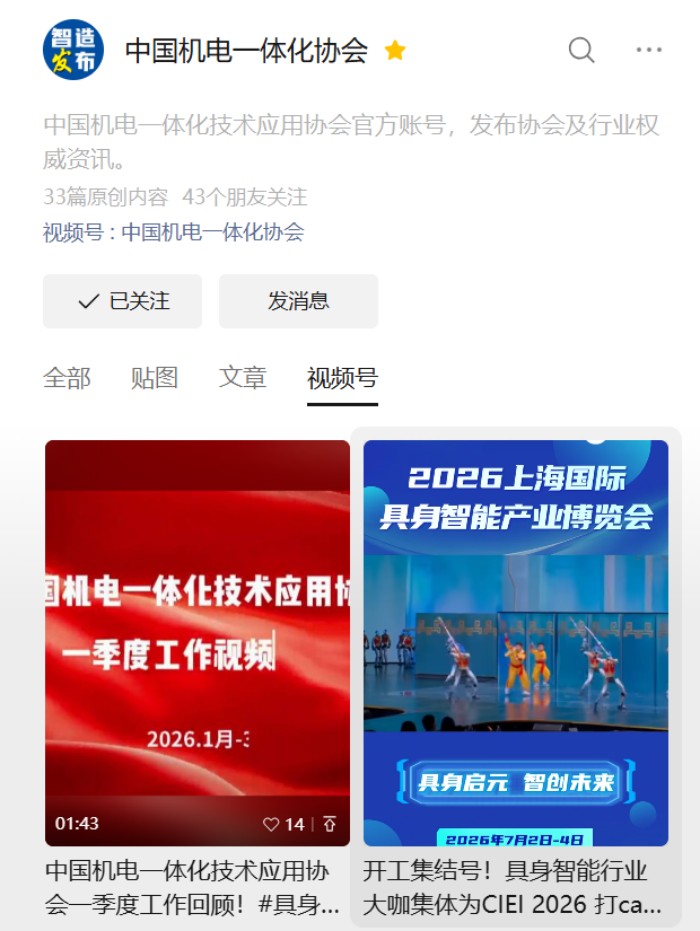Open the 2026上海国际具身智能产业博览会 video
Image resolution: width=700 pixels, height=931 pixels.
pyautogui.click(x=515, y=640)
